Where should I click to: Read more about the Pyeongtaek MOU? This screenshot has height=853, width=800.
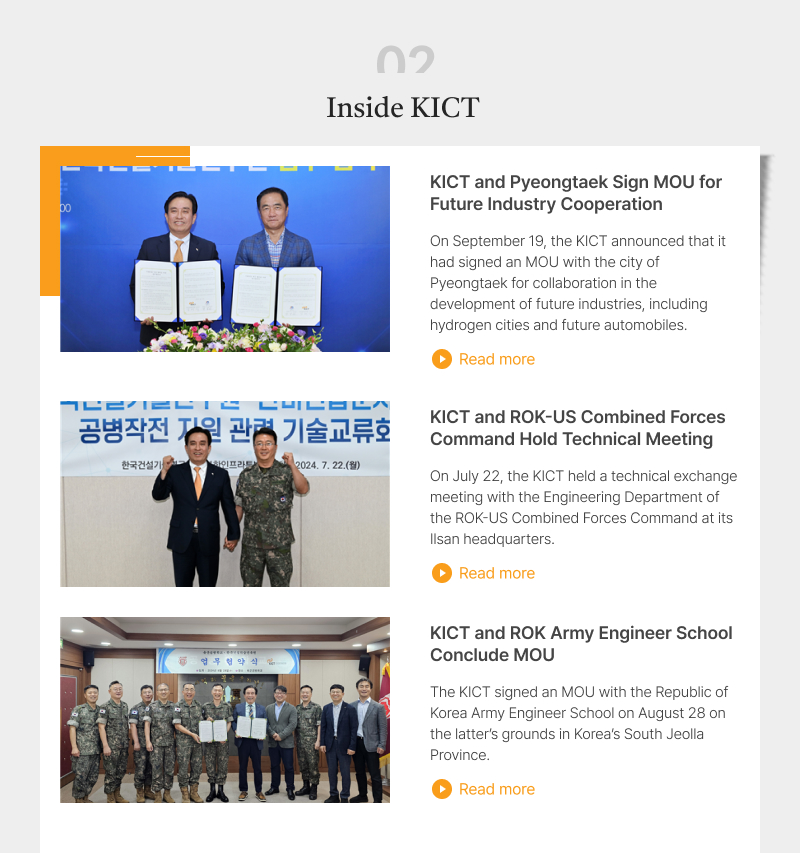click(x=484, y=359)
